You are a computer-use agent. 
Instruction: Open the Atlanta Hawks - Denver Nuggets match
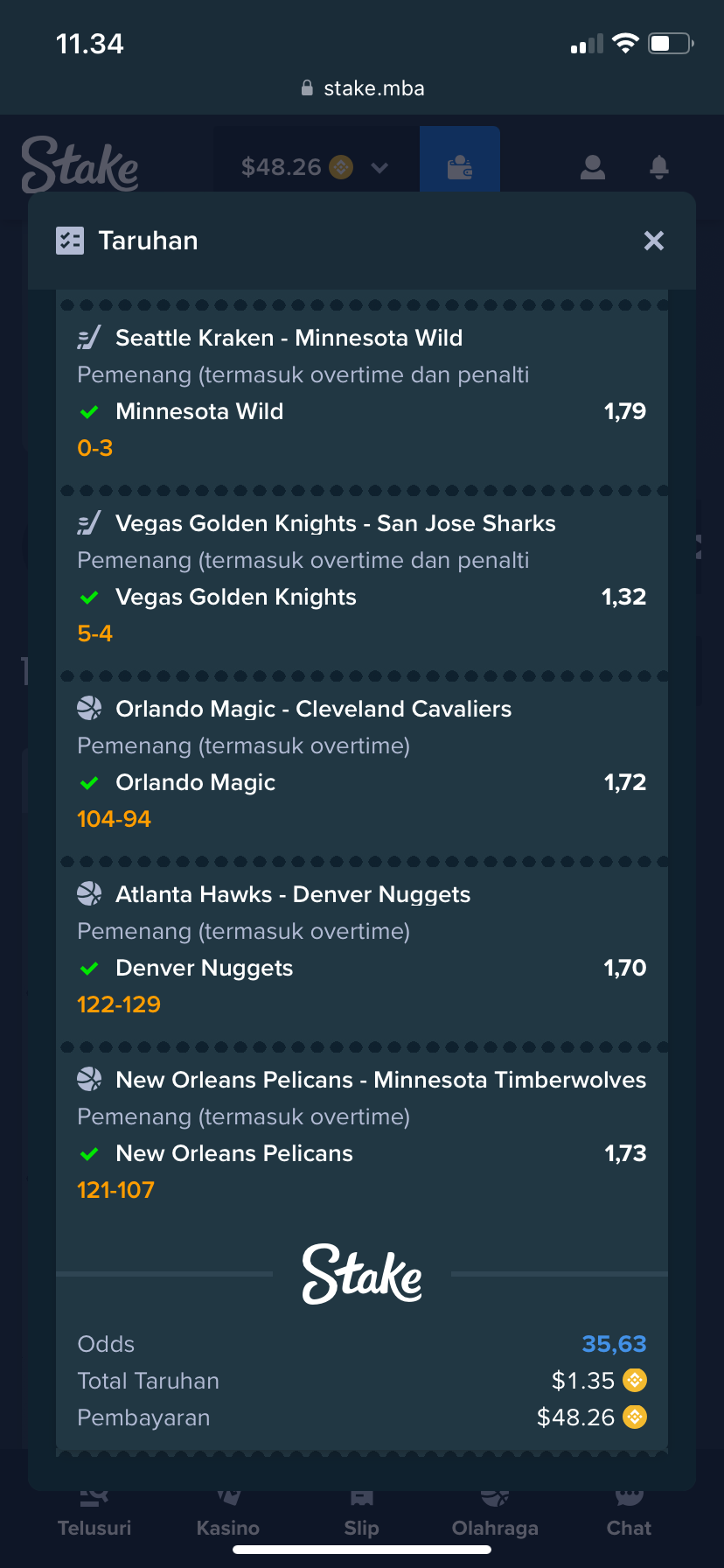tap(293, 894)
